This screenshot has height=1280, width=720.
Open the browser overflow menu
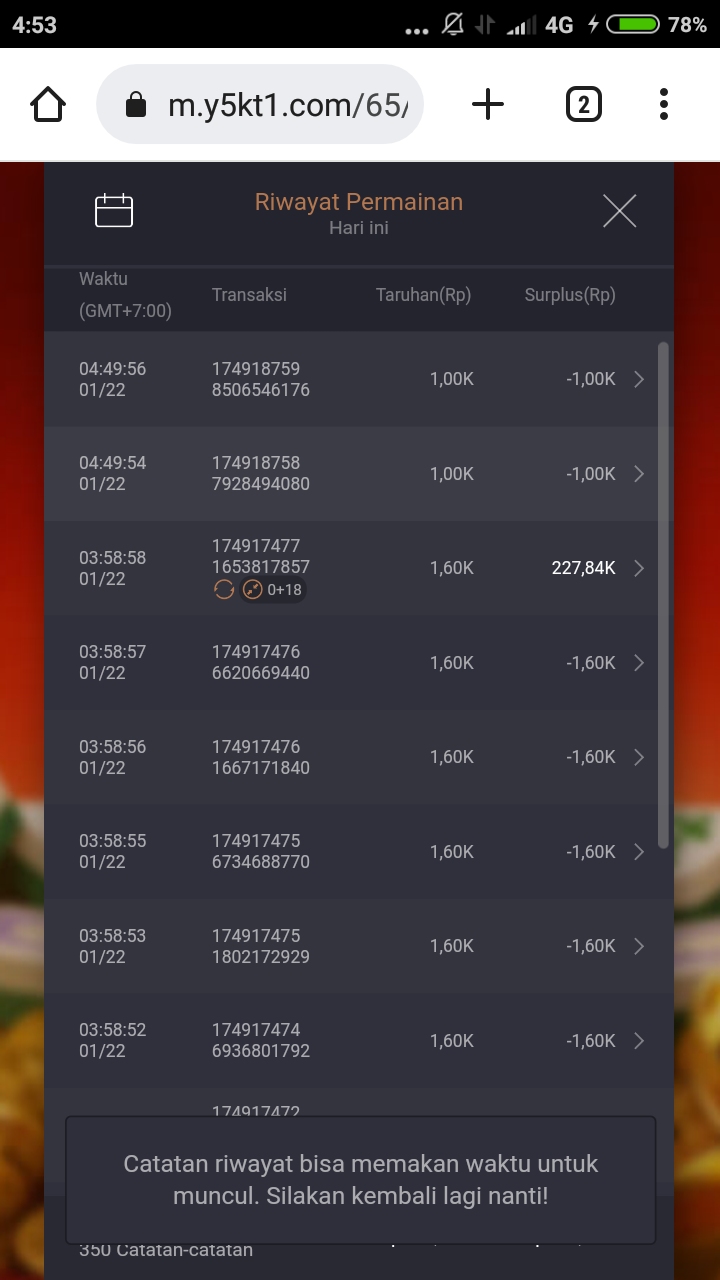664,104
